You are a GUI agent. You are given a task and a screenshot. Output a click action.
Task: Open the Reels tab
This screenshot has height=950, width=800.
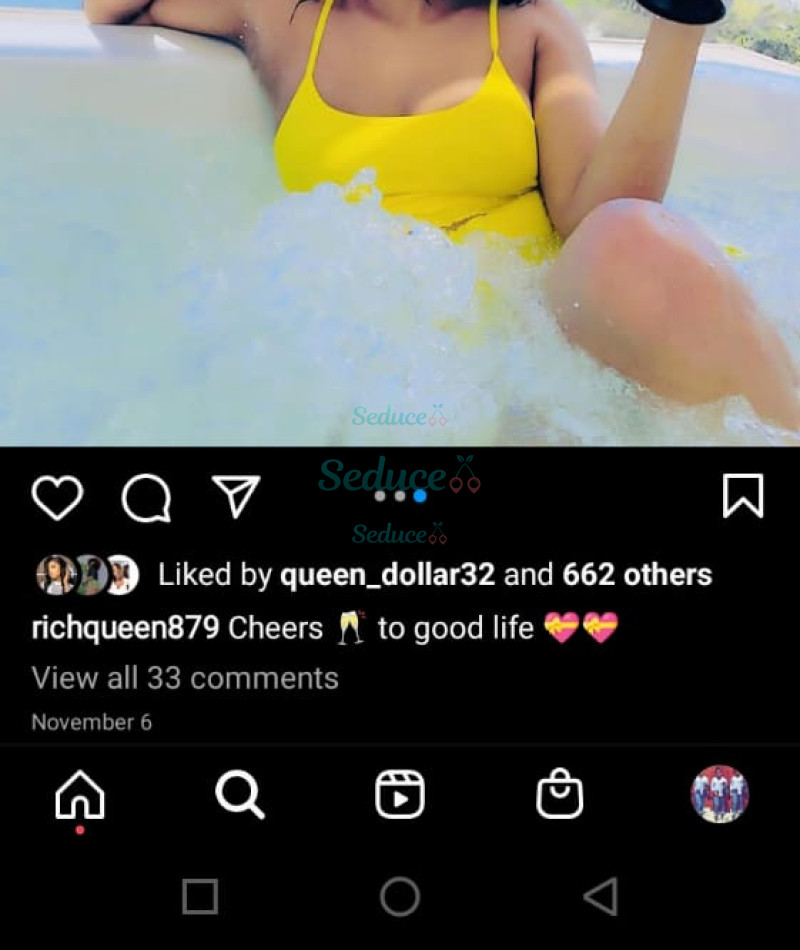[400, 796]
